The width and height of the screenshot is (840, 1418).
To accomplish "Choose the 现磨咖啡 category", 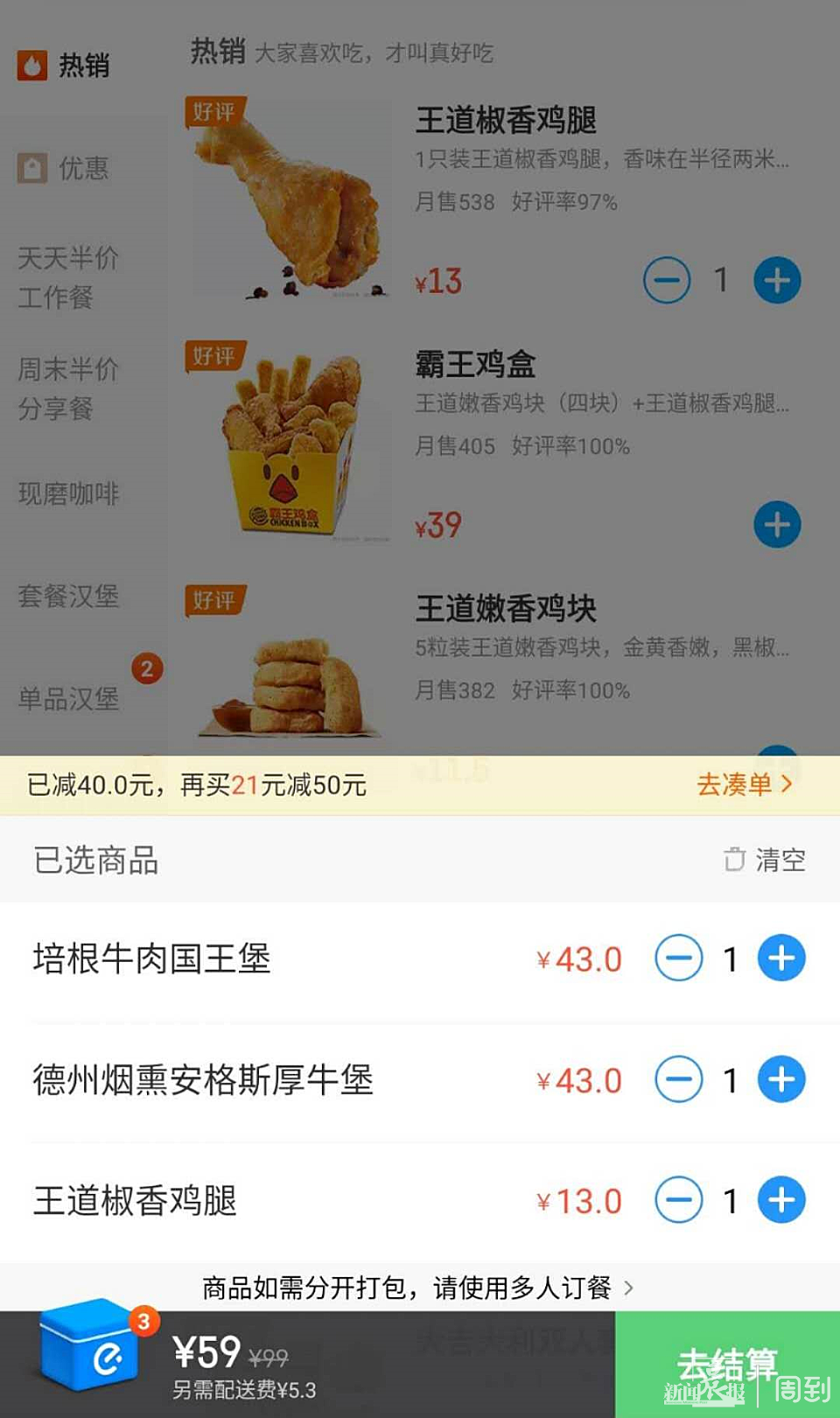I will [x=68, y=494].
